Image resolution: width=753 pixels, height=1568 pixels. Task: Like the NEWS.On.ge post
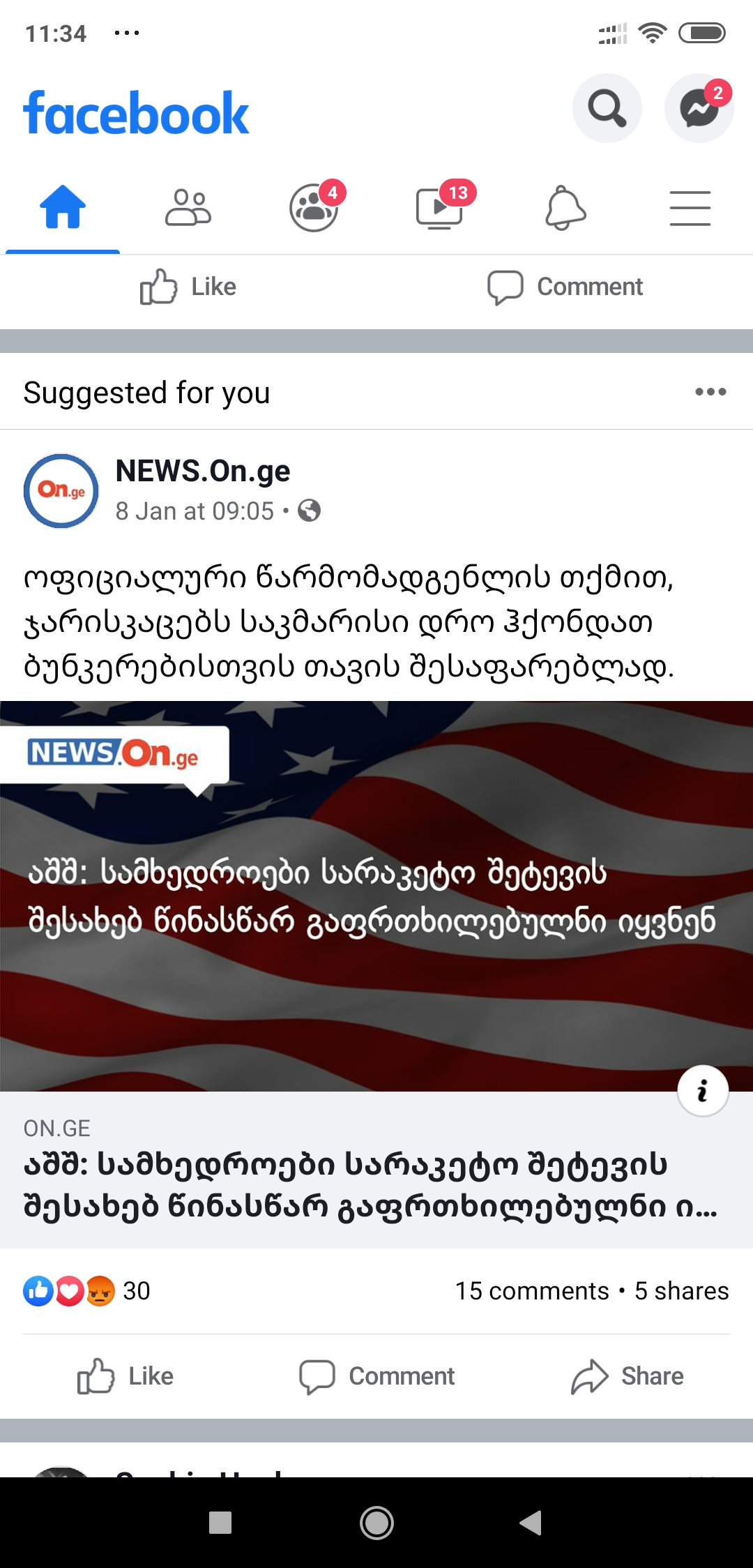125,1376
